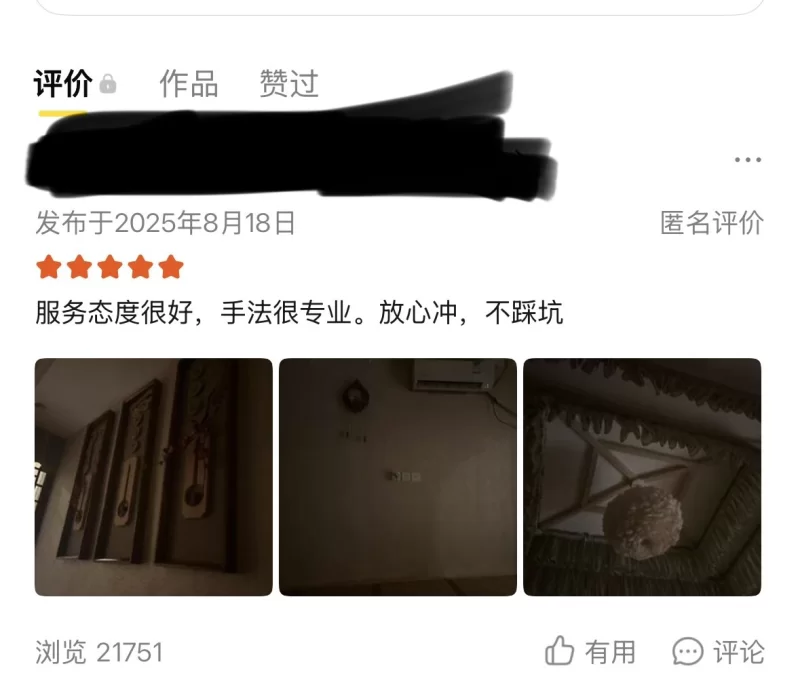Mark the review as 有用
Screen dimensions: 800x696
591,653
